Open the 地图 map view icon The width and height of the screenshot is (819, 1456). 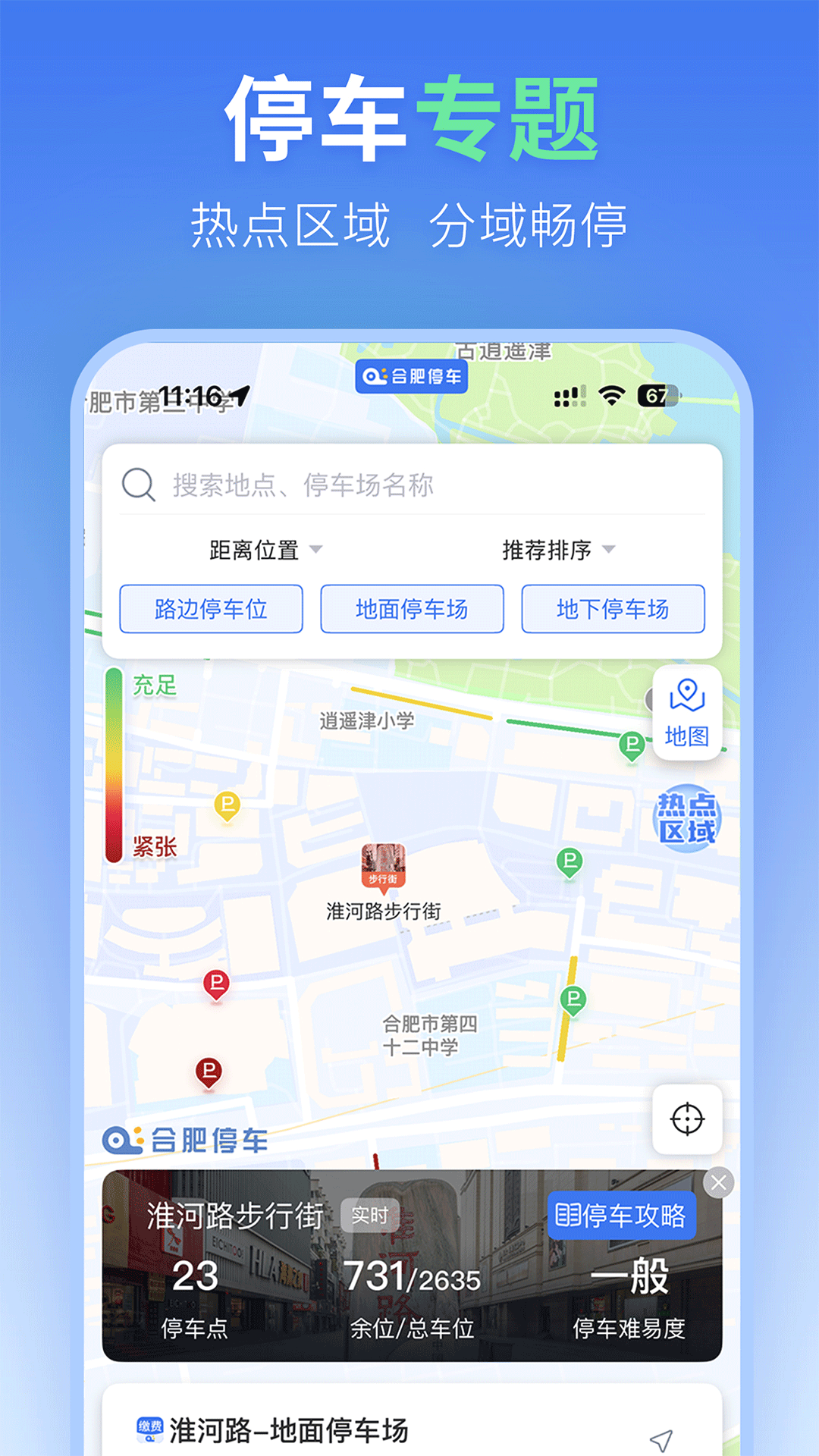tap(686, 711)
